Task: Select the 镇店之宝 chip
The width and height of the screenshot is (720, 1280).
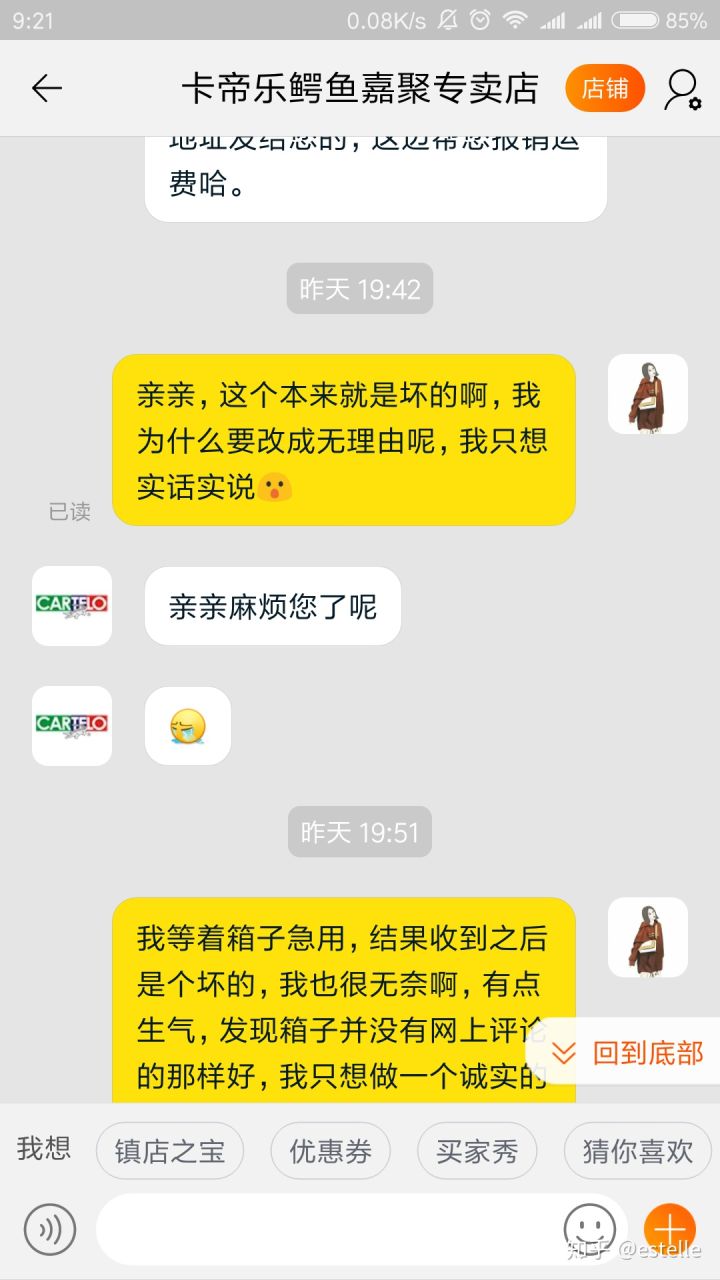Action: tap(170, 1151)
